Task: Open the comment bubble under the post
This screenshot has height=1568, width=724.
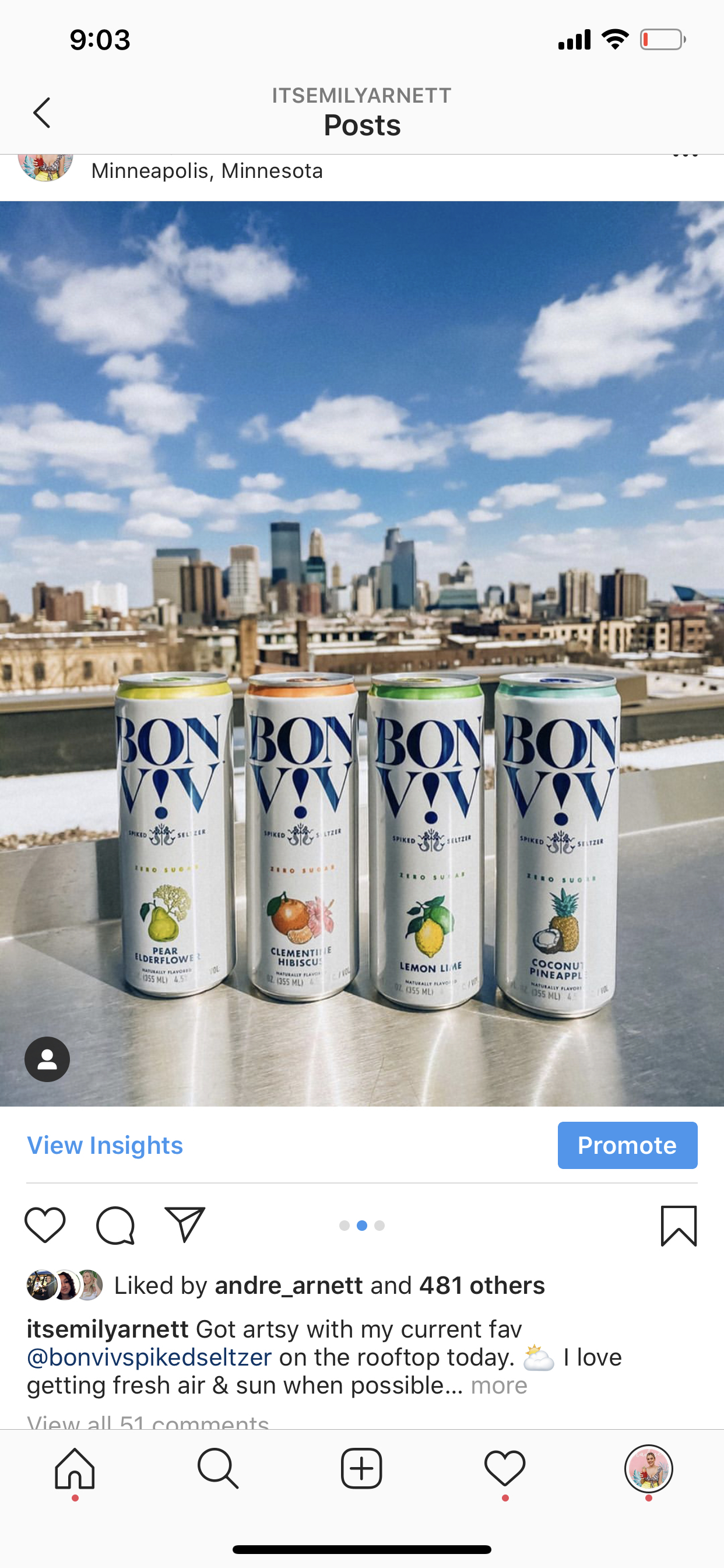Action: (x=115, y=1224)
